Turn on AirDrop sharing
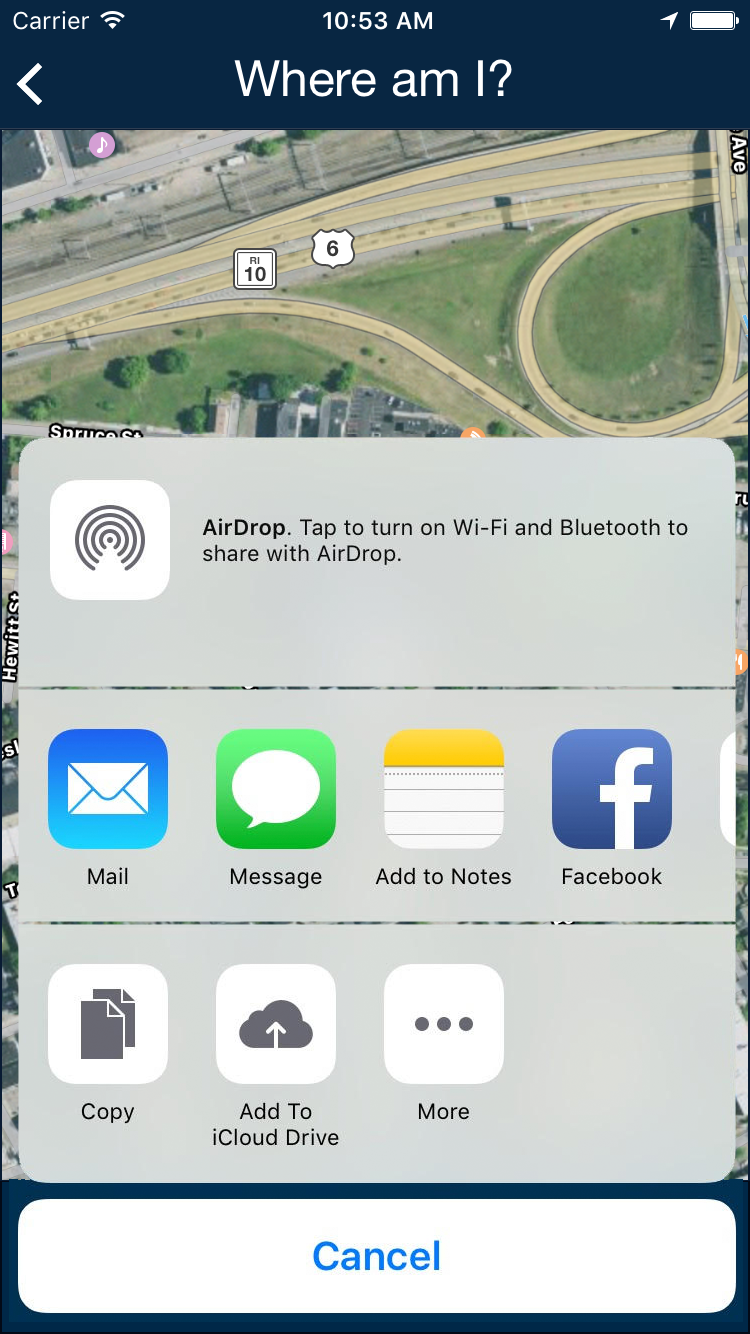Viewport: 750px width, 1334px height. coord(110,540)
